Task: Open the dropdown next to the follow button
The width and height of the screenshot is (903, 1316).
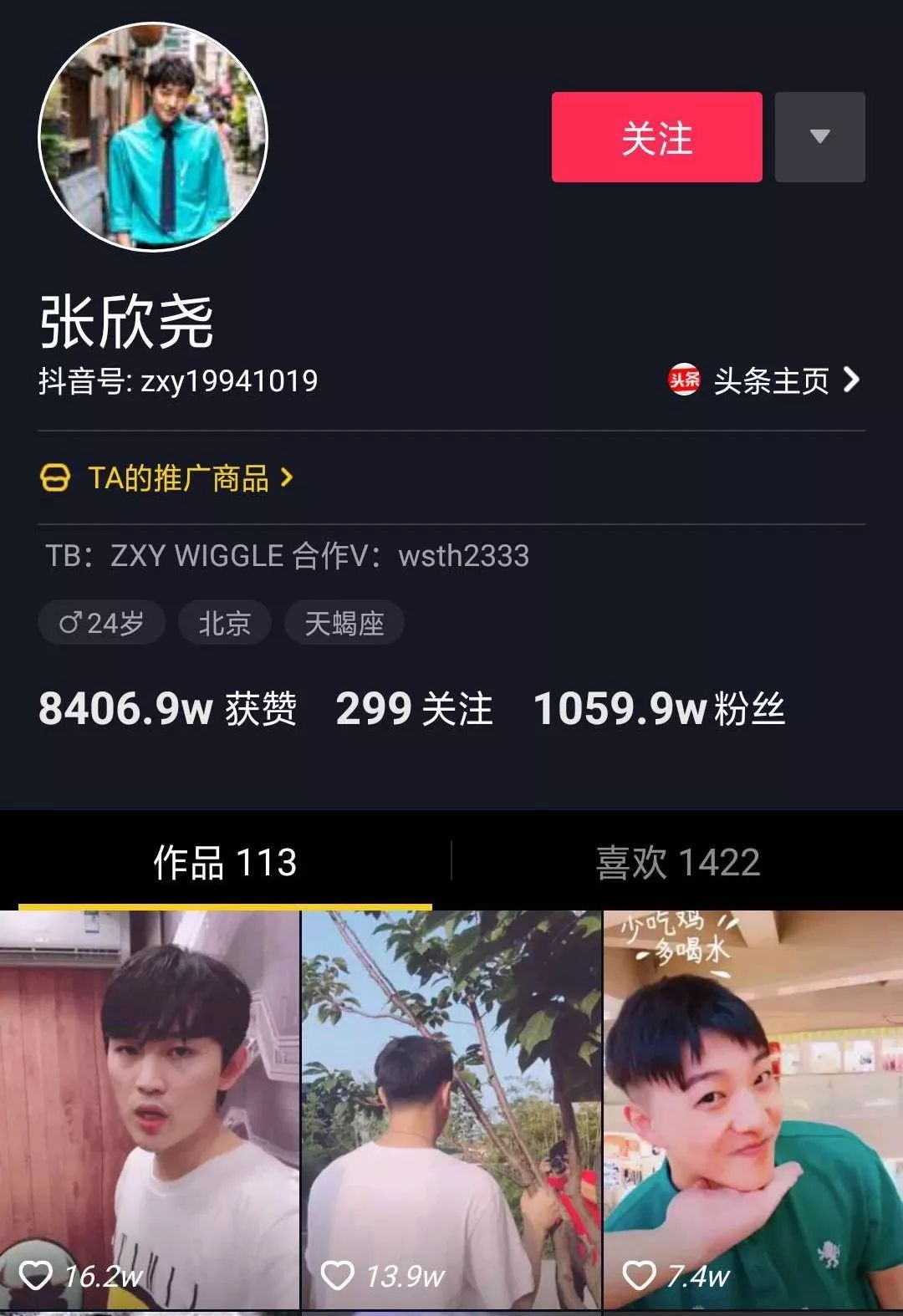Action: 821,139
